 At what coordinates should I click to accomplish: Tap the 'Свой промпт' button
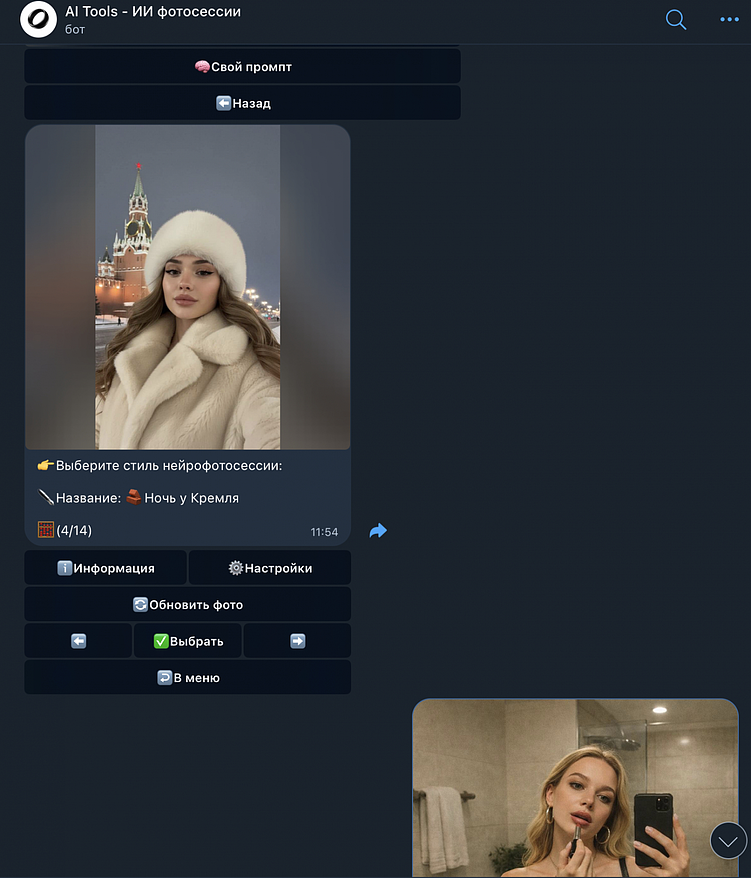(242, 67)
